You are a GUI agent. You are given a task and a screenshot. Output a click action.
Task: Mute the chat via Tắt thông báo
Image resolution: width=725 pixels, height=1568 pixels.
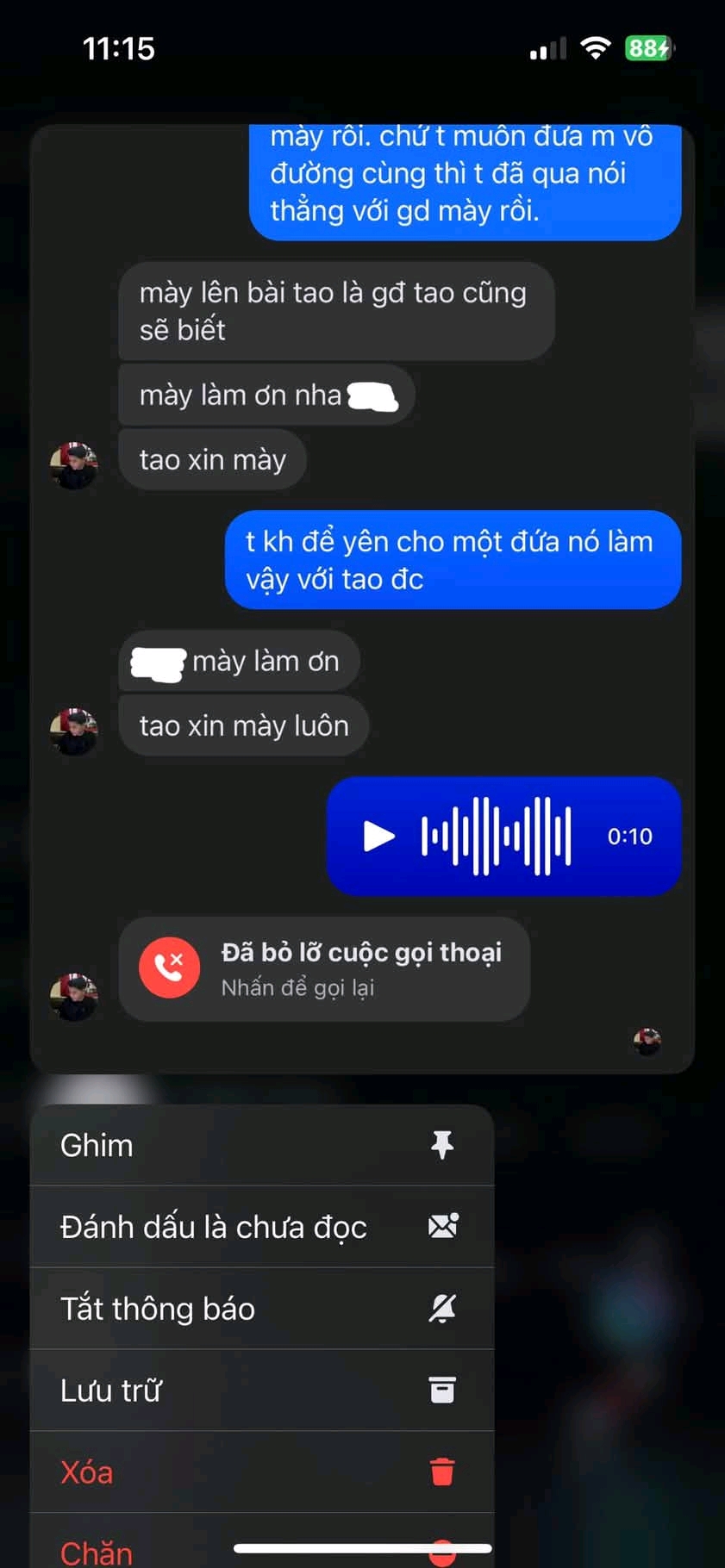[261, 1309]
